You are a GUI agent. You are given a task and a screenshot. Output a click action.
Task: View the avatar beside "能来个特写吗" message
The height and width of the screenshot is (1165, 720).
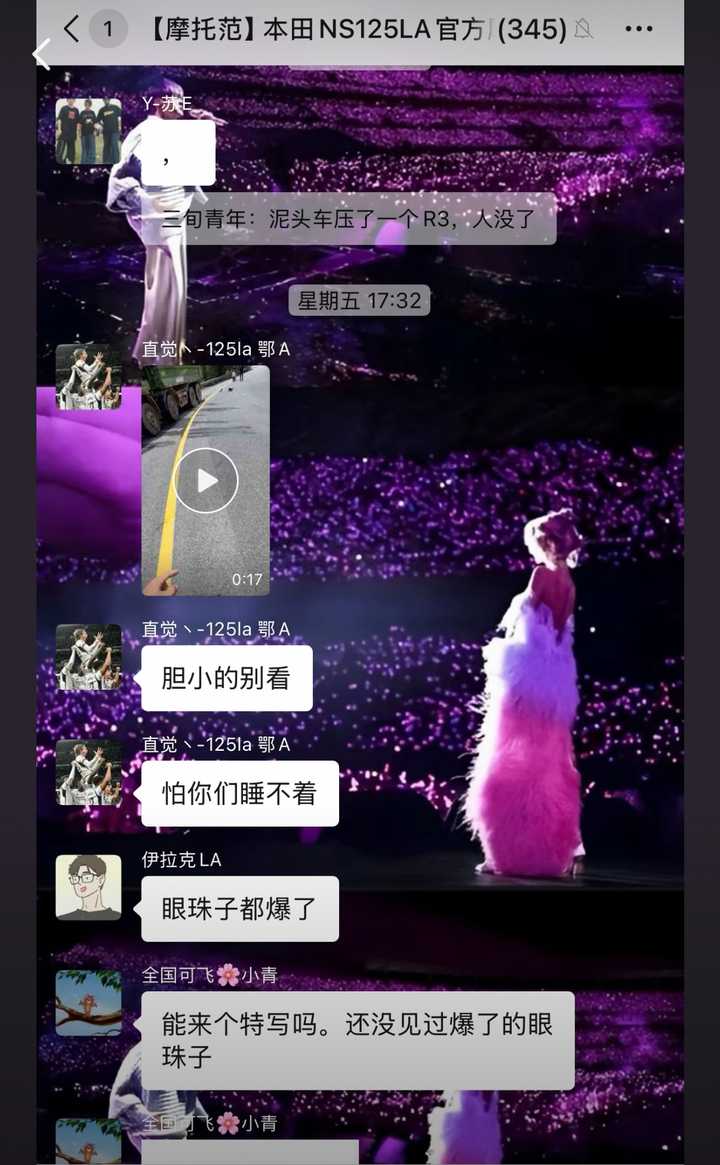click(88, 1002)
